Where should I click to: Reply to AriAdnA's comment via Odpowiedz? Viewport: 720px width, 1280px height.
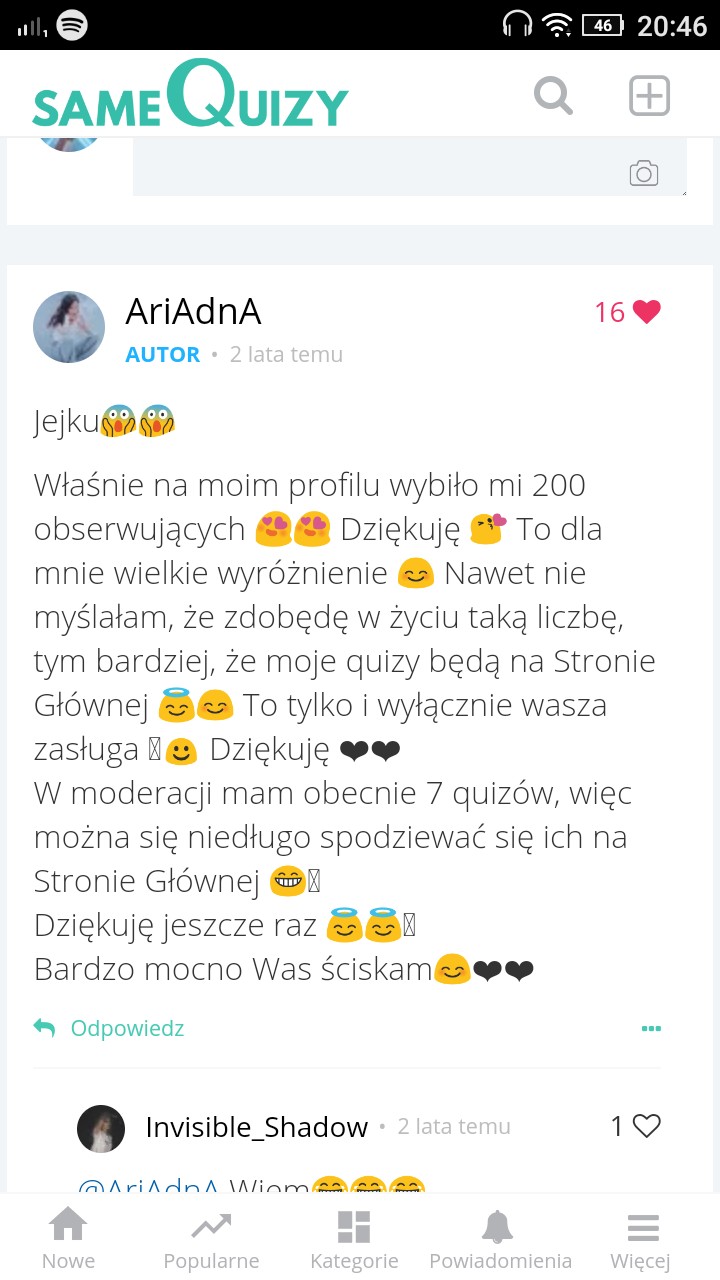coord(110,1028)
